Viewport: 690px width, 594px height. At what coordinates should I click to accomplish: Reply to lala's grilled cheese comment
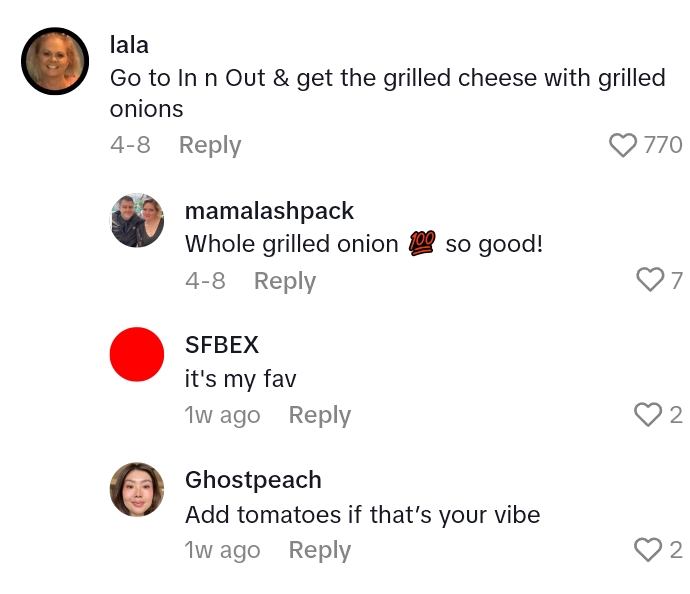[210, 145]
